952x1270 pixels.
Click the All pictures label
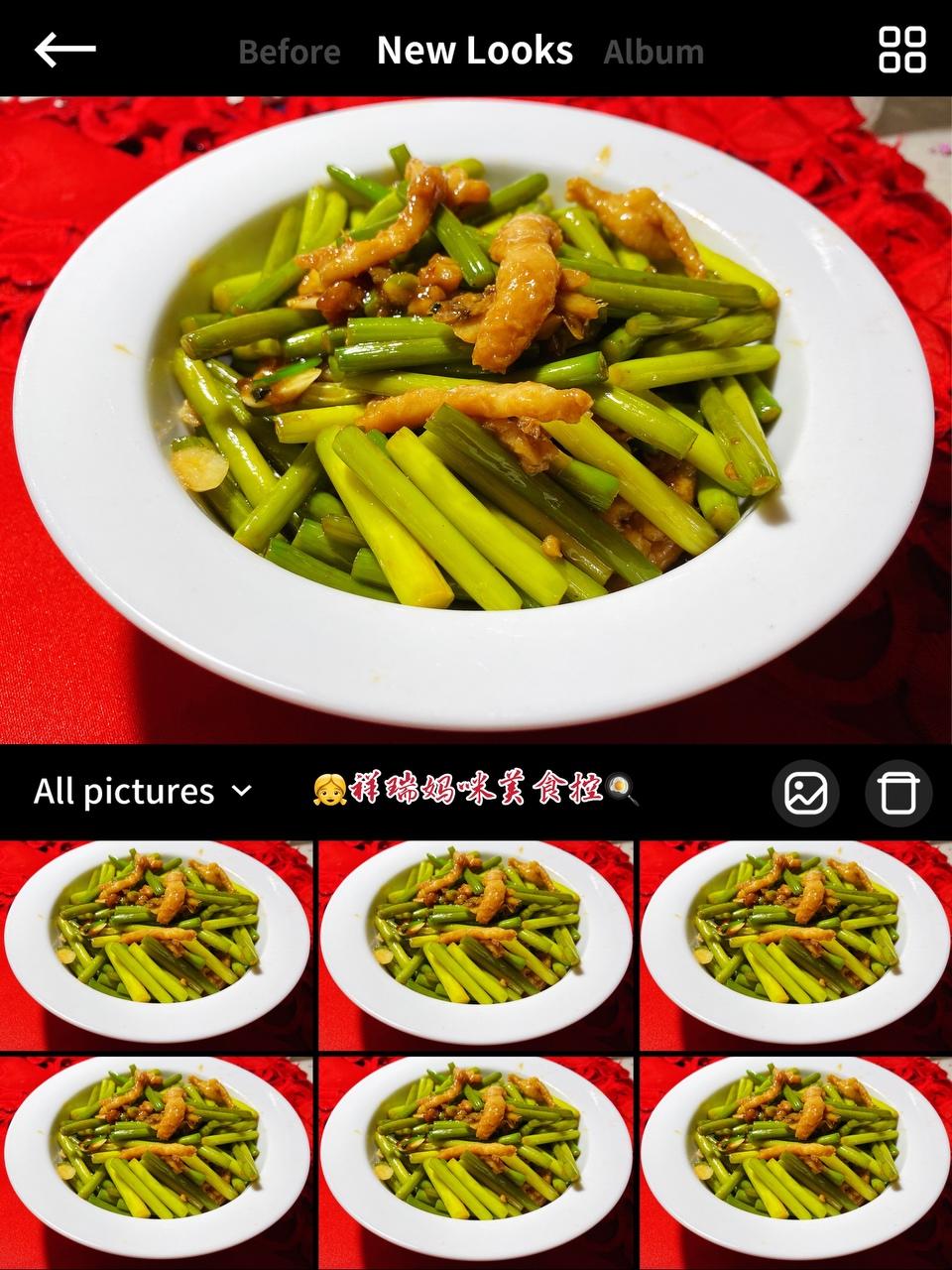[124, 792]
